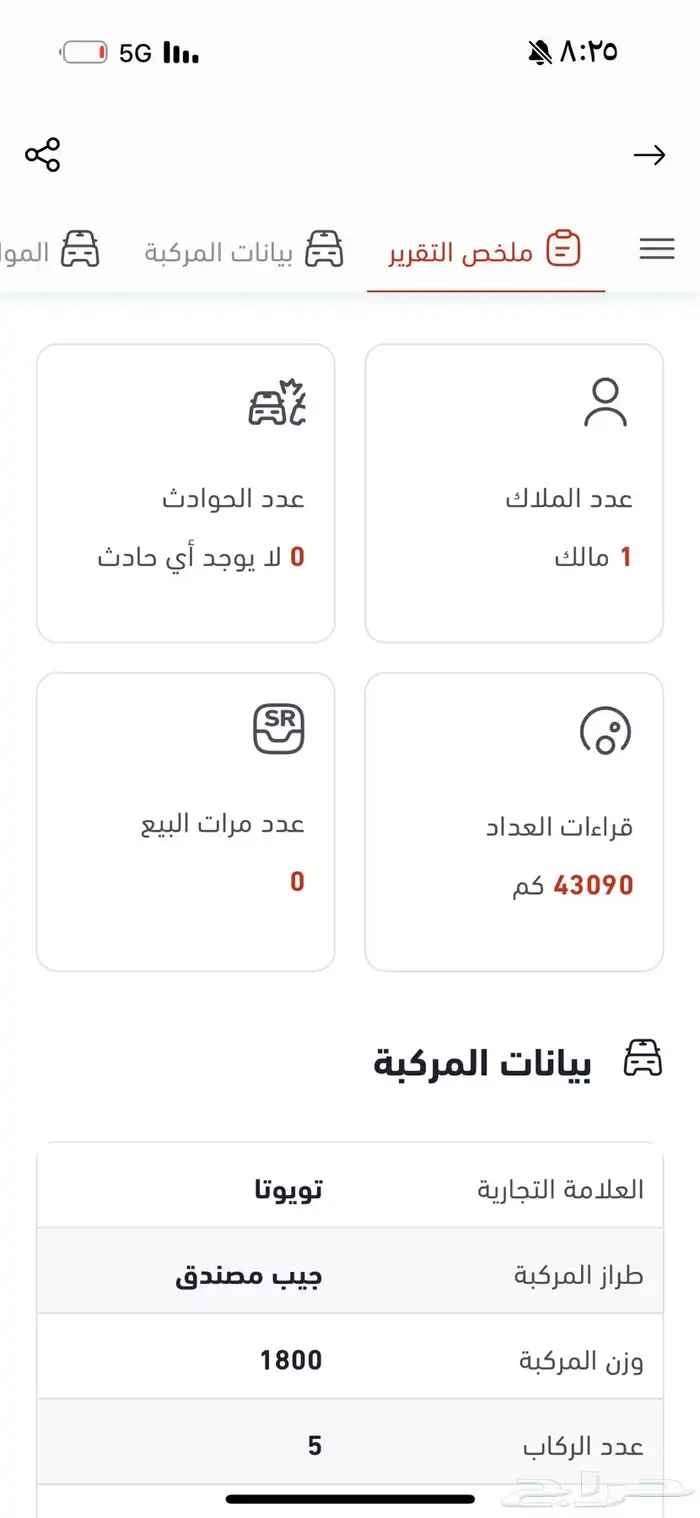
Task: Switch to ملخص التقرير tab
Action: click(x=486, y=250)
